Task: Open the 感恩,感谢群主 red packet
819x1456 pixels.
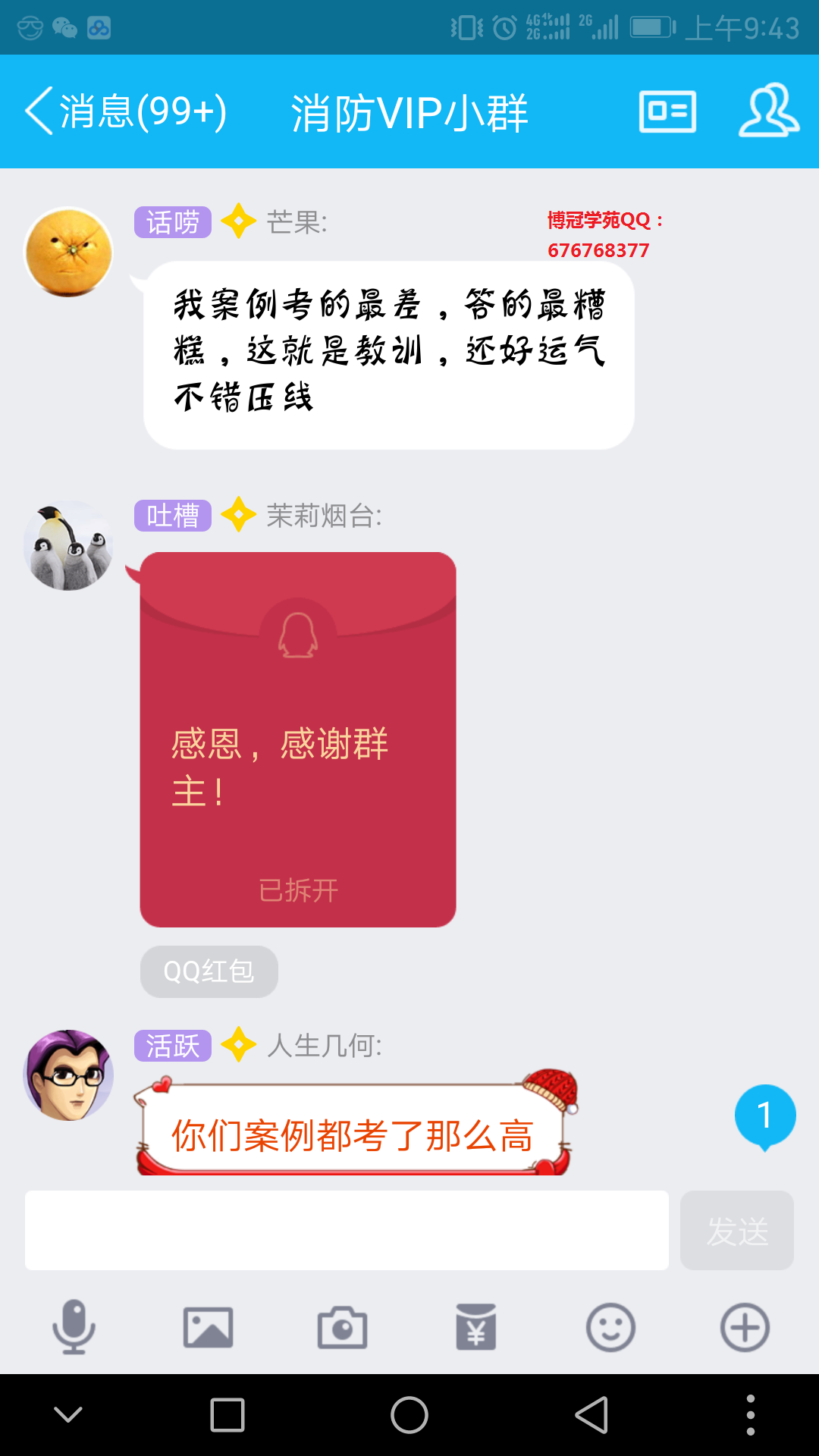Action: point(298,739)
